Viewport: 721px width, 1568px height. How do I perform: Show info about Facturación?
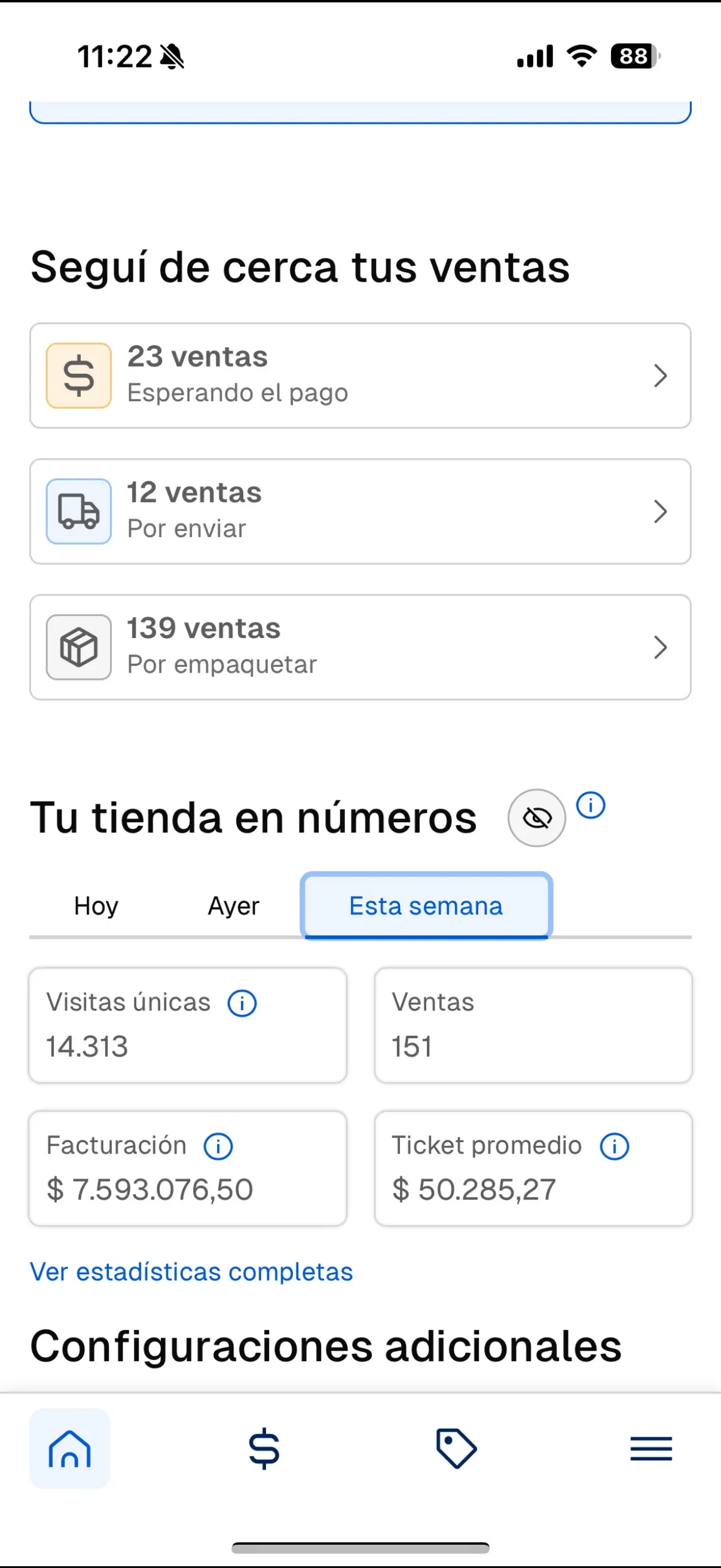click(x=218, y=1146)
